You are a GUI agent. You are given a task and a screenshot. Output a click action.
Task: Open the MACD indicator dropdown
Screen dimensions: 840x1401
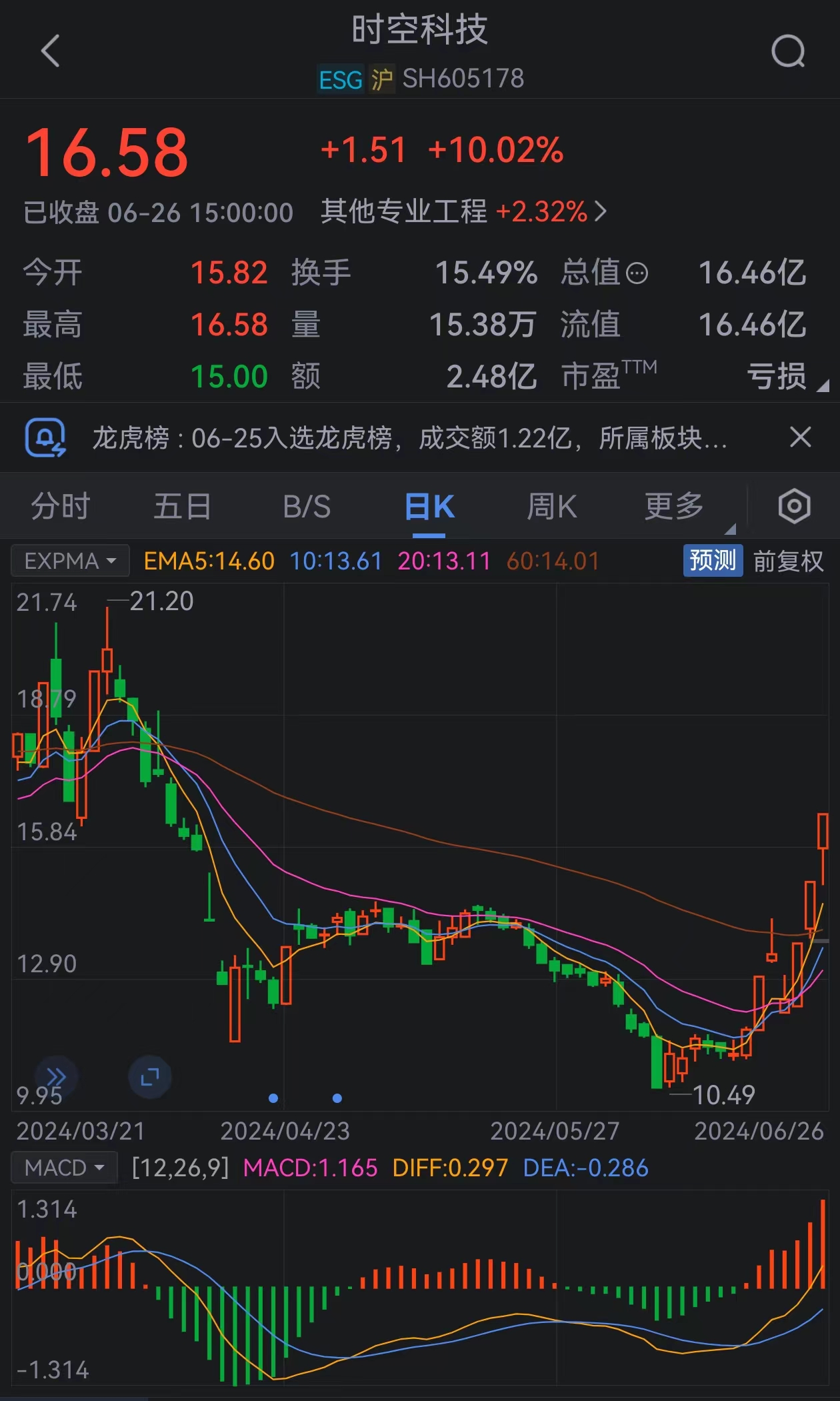[x=64, y=1168]
